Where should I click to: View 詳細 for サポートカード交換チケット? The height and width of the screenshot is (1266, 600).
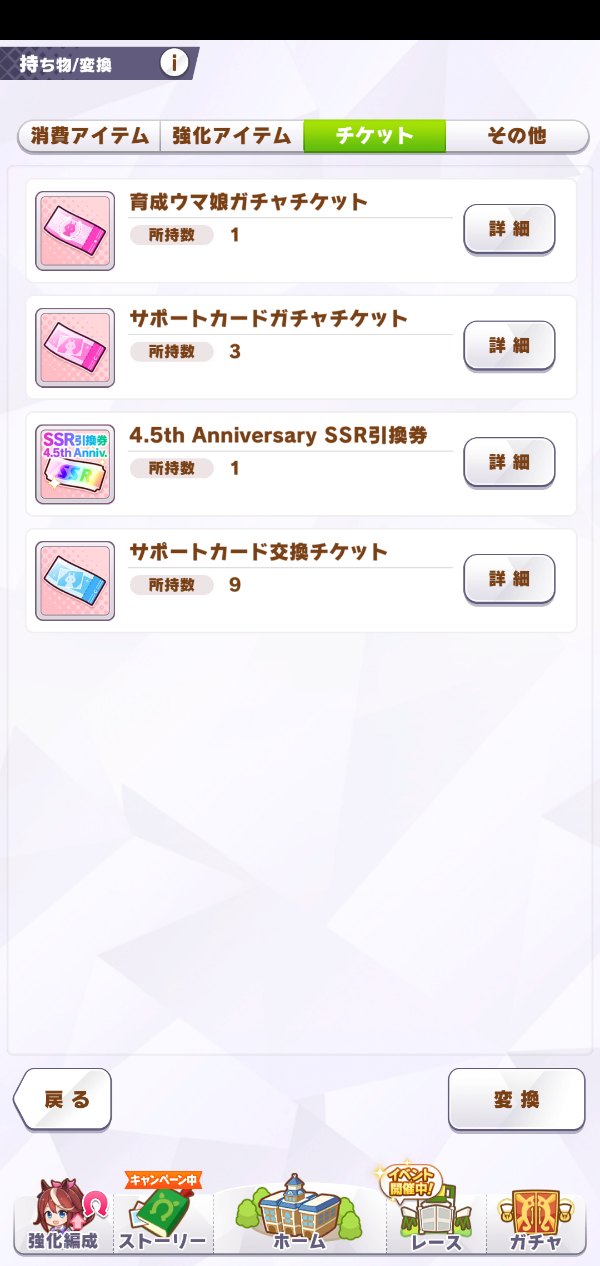point(509,578)
